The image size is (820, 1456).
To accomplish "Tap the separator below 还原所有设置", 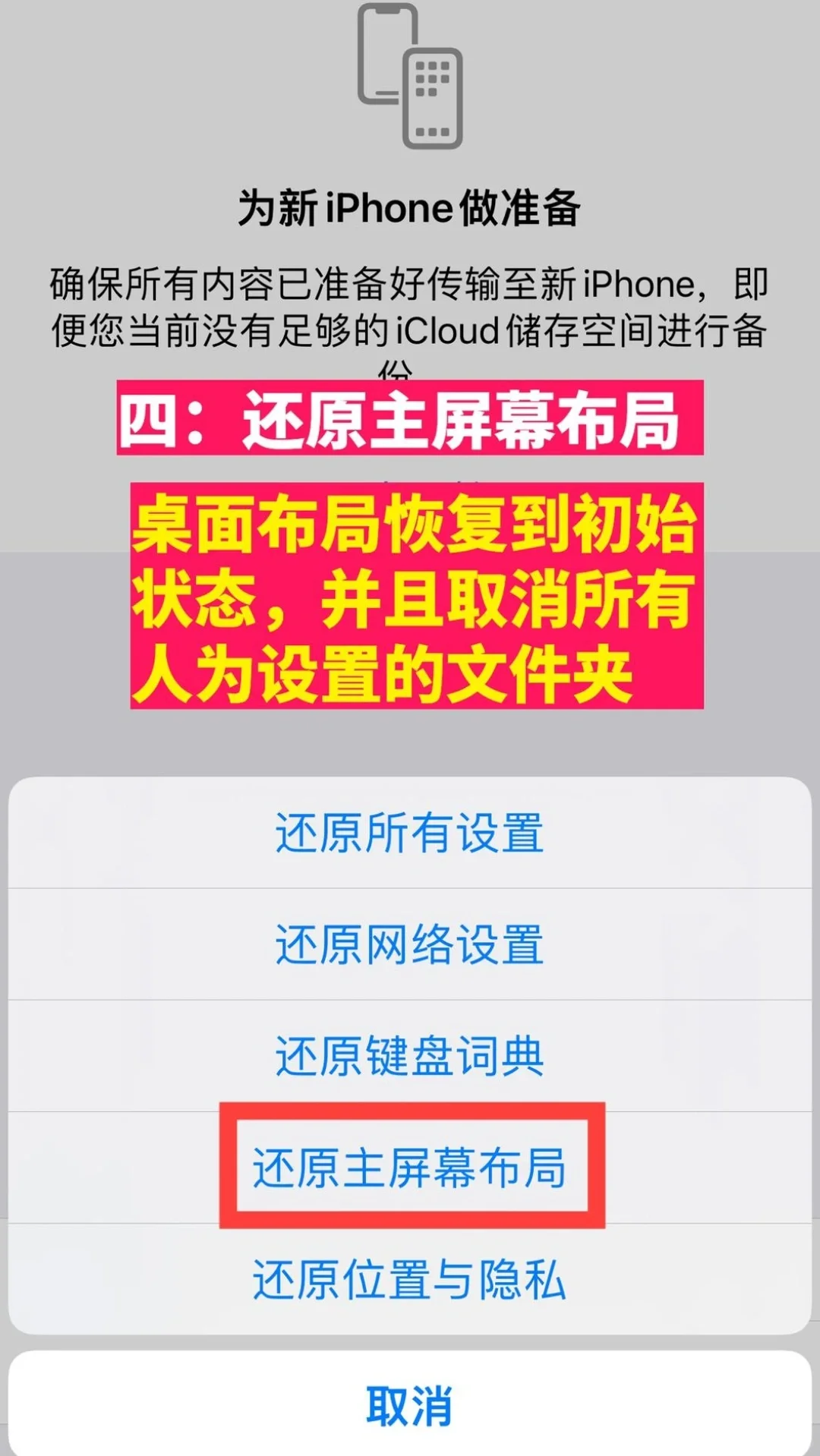I will (410, 890).
